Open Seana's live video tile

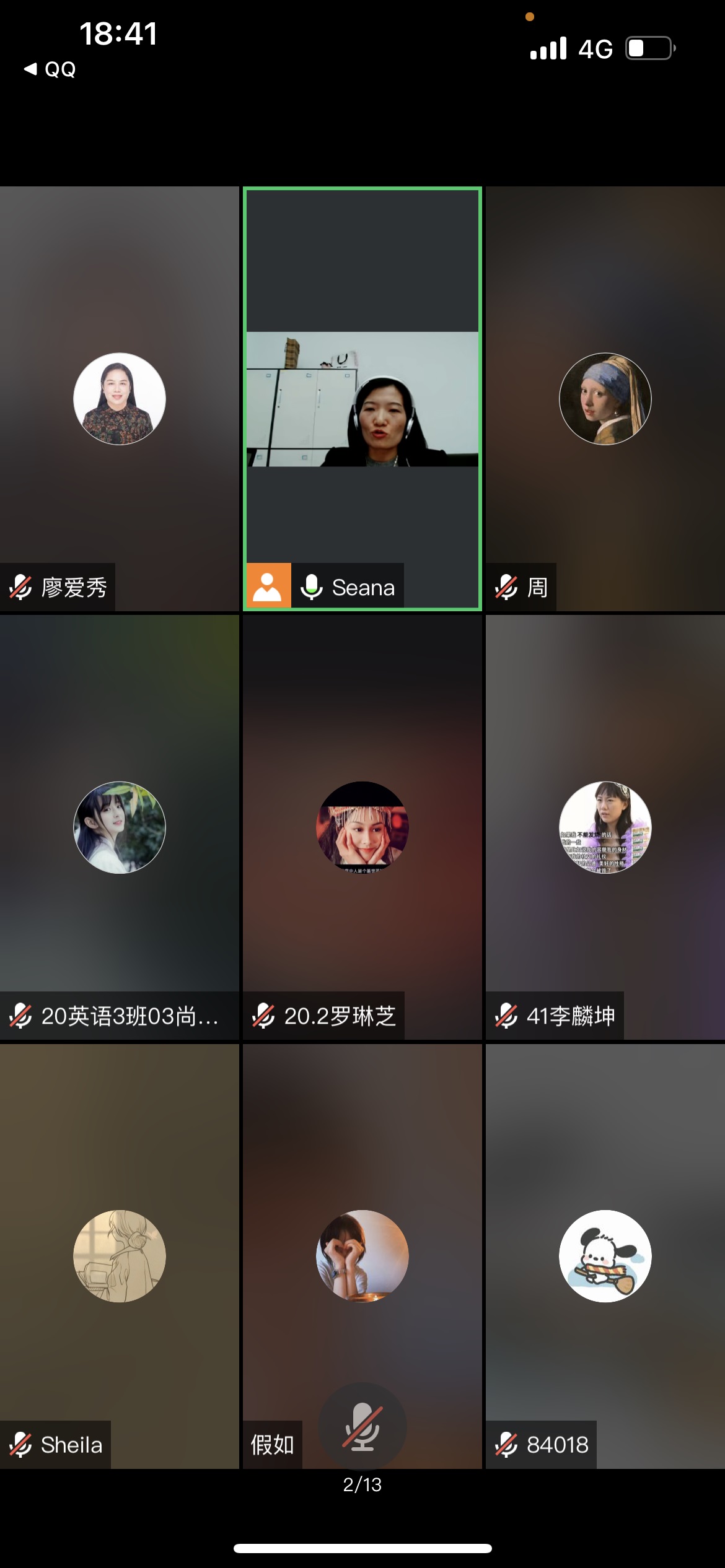(362, 399)
